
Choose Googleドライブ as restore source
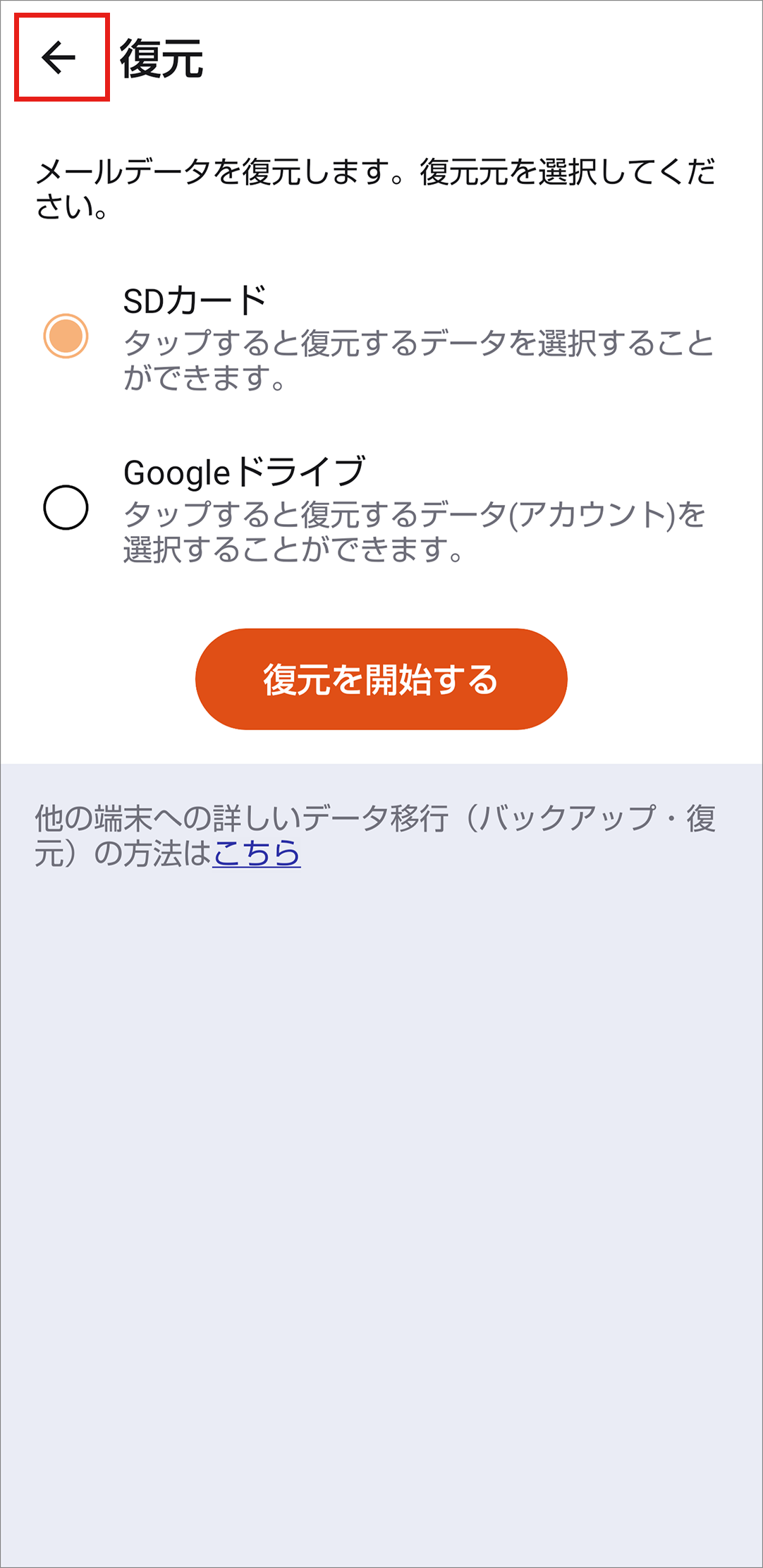[66, 507]
